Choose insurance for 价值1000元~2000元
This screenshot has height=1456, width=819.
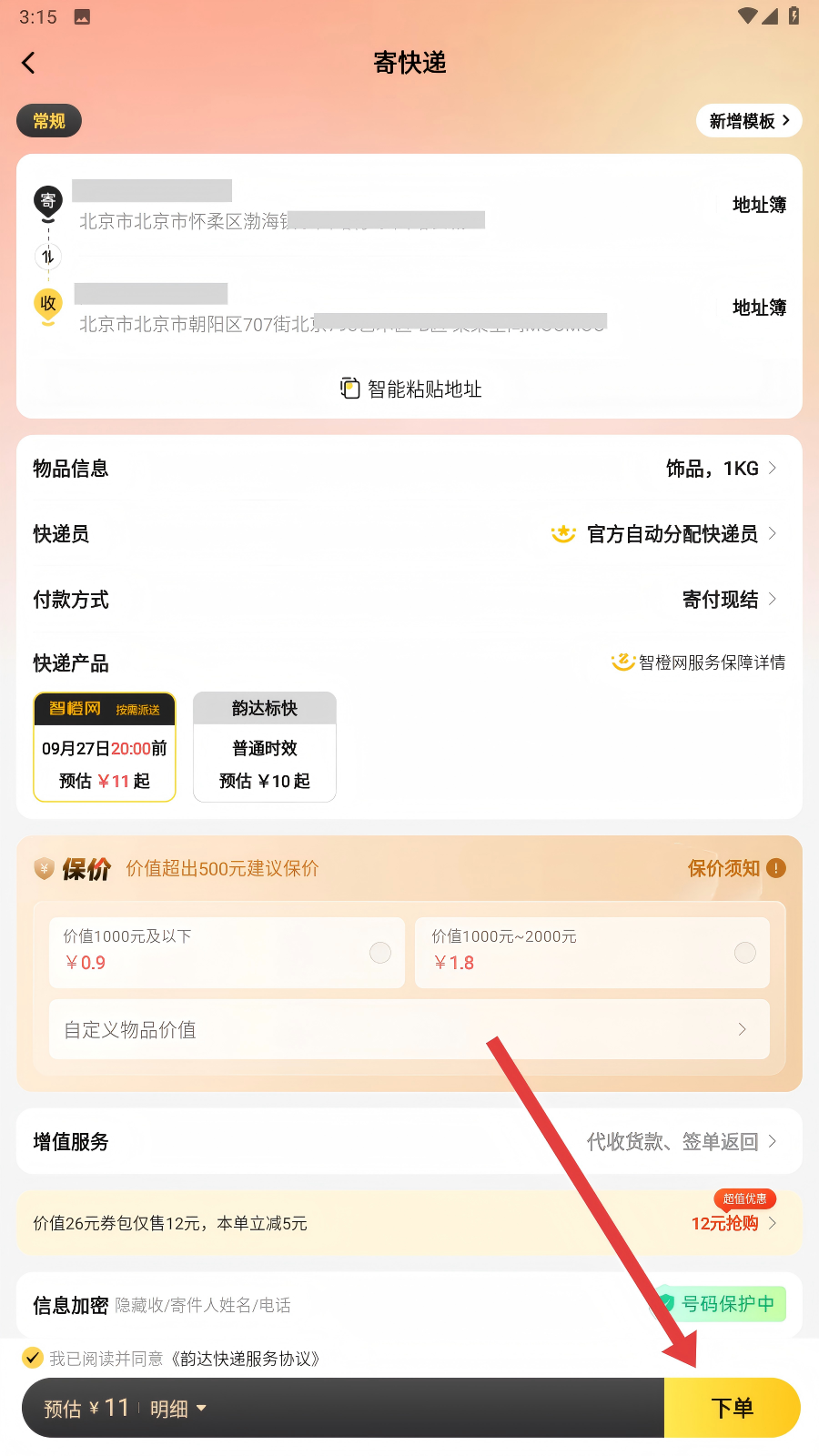pos(592,952)
